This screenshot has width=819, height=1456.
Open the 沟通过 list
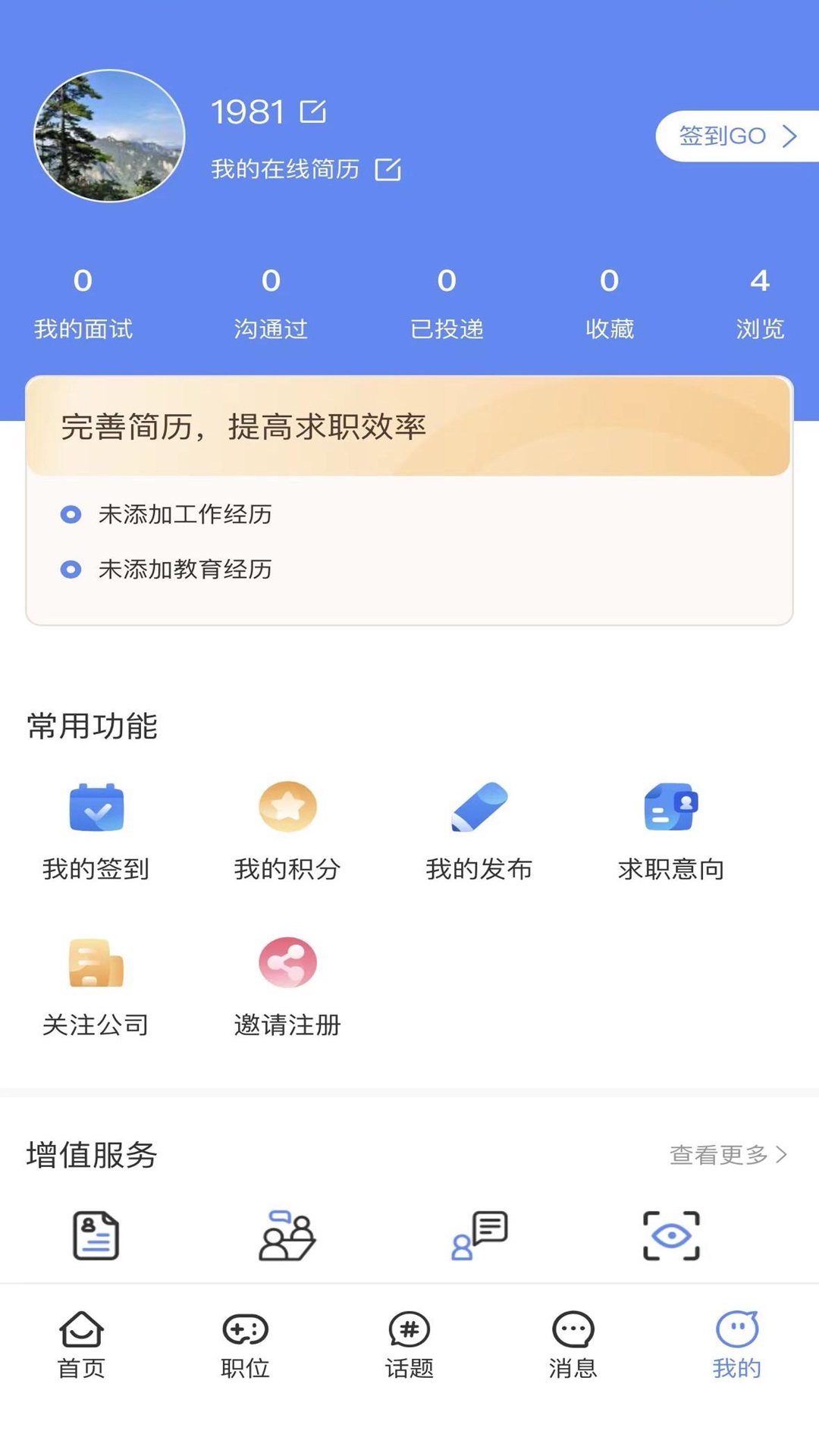point(271,302)
